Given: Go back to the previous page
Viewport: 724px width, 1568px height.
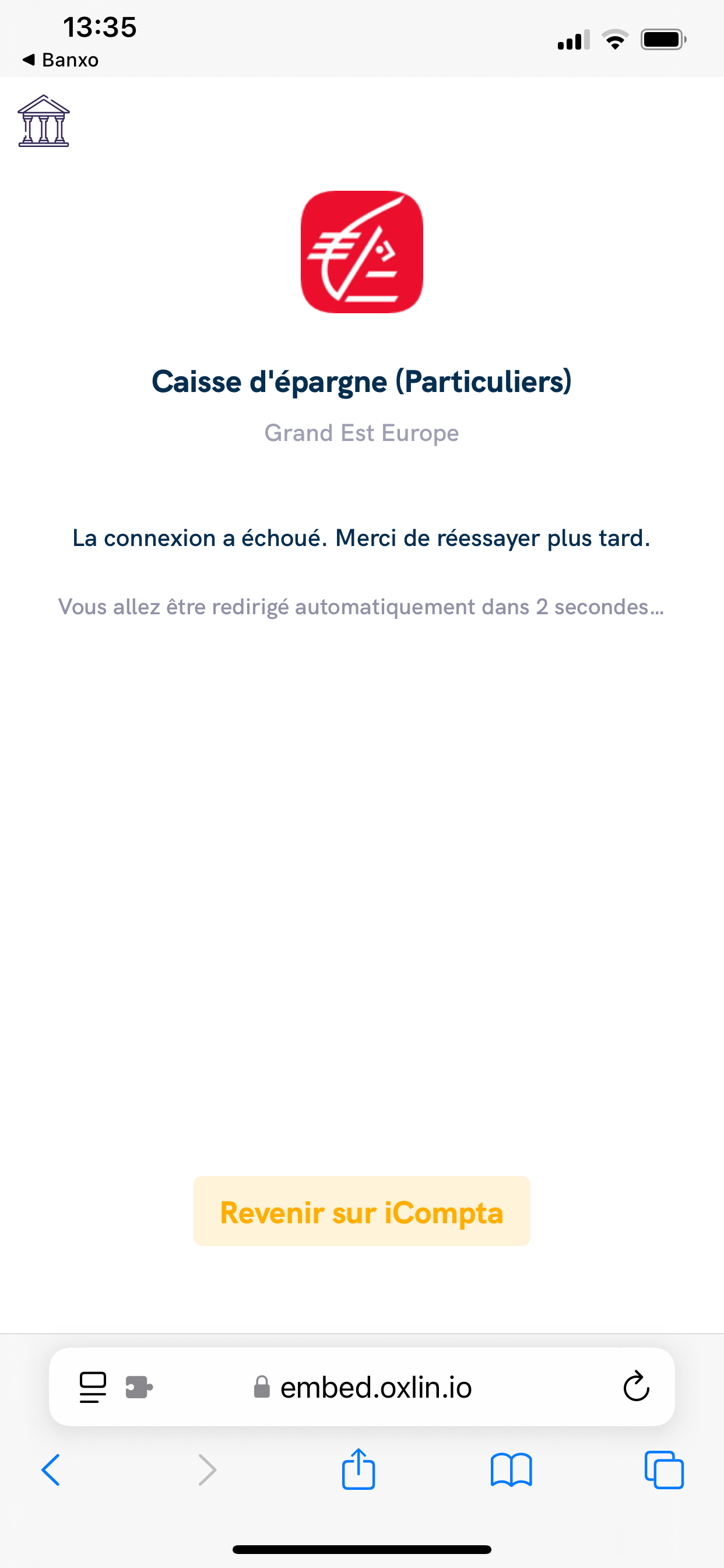Looking at the screenshot, I should click(x=51, y=1470).
